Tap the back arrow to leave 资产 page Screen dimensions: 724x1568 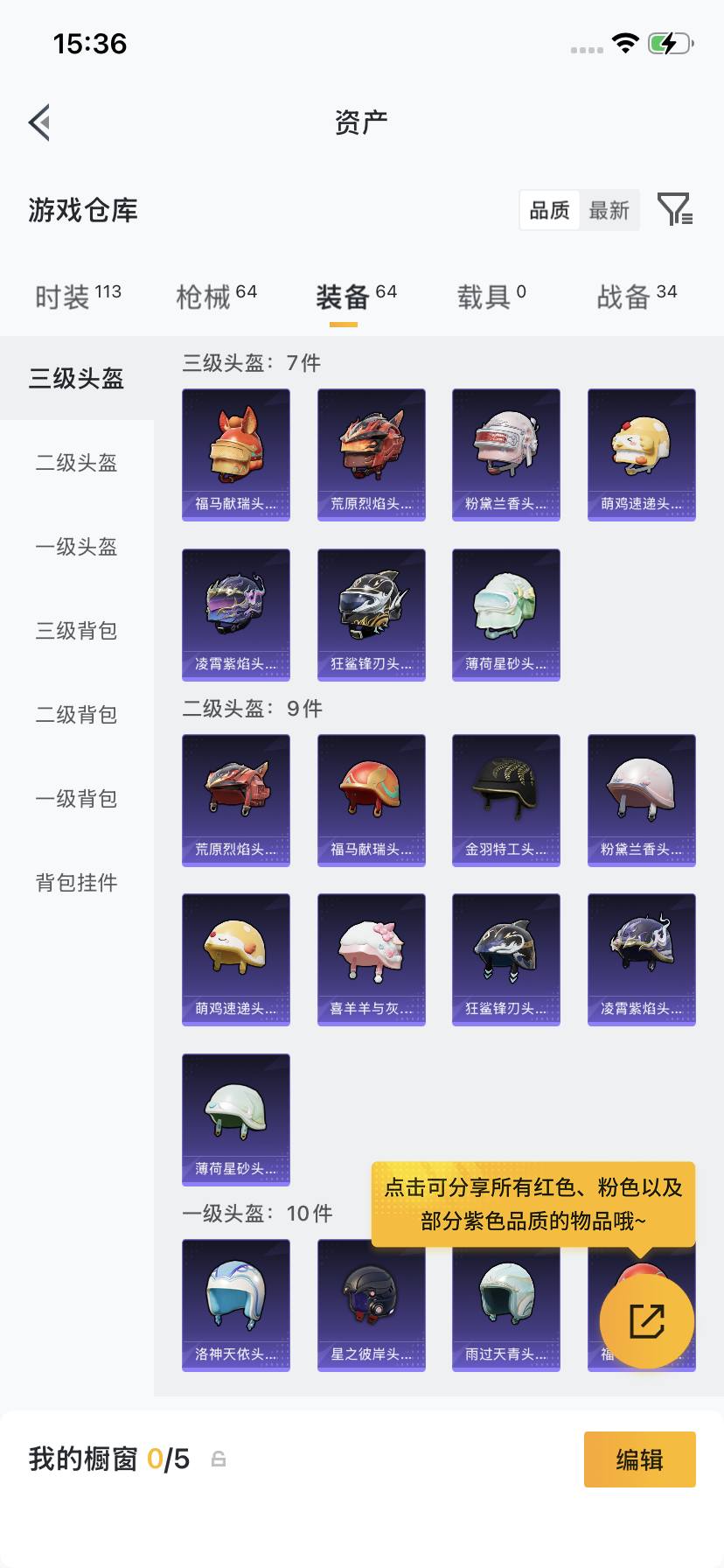(38, 122)
